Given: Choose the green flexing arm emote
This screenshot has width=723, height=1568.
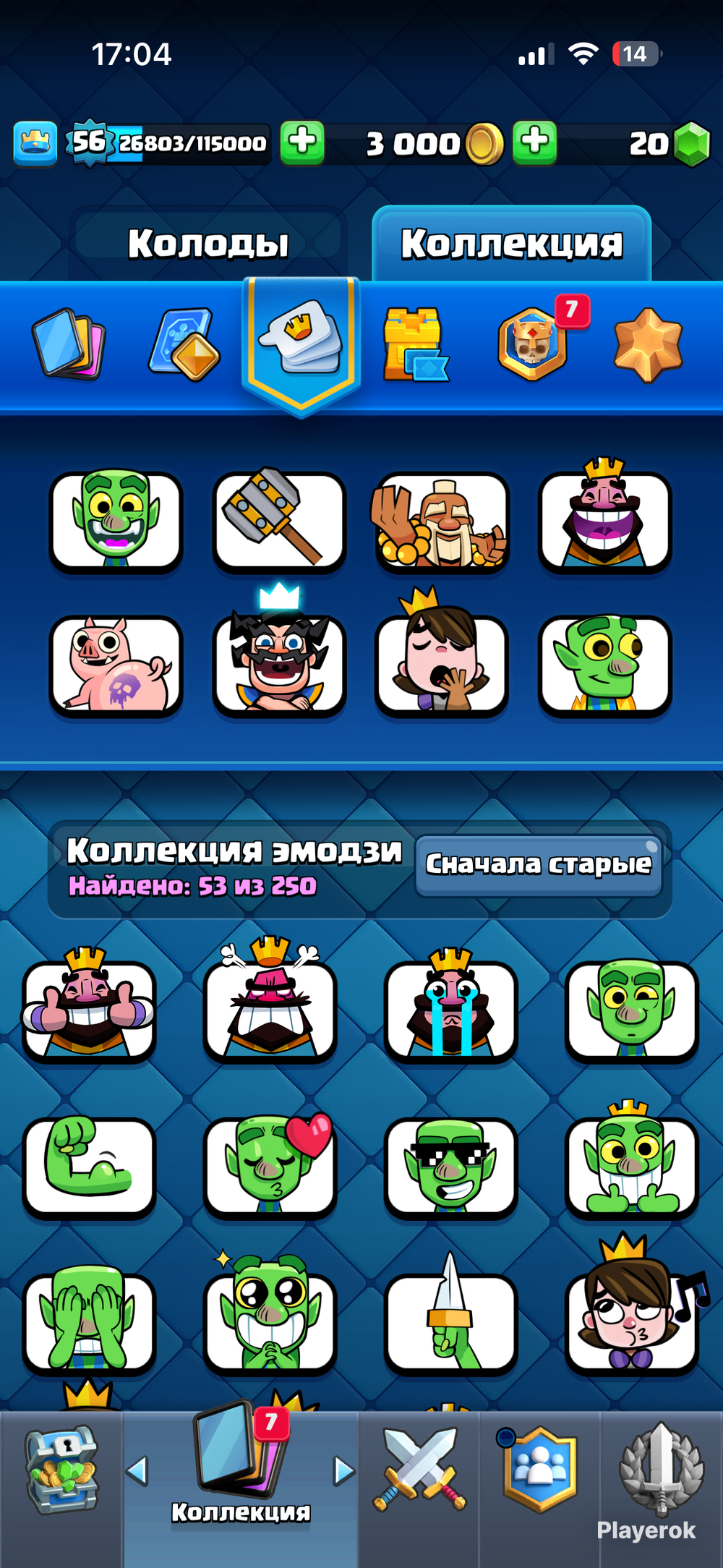Looking at the screenshot, I should [89, 1166].
